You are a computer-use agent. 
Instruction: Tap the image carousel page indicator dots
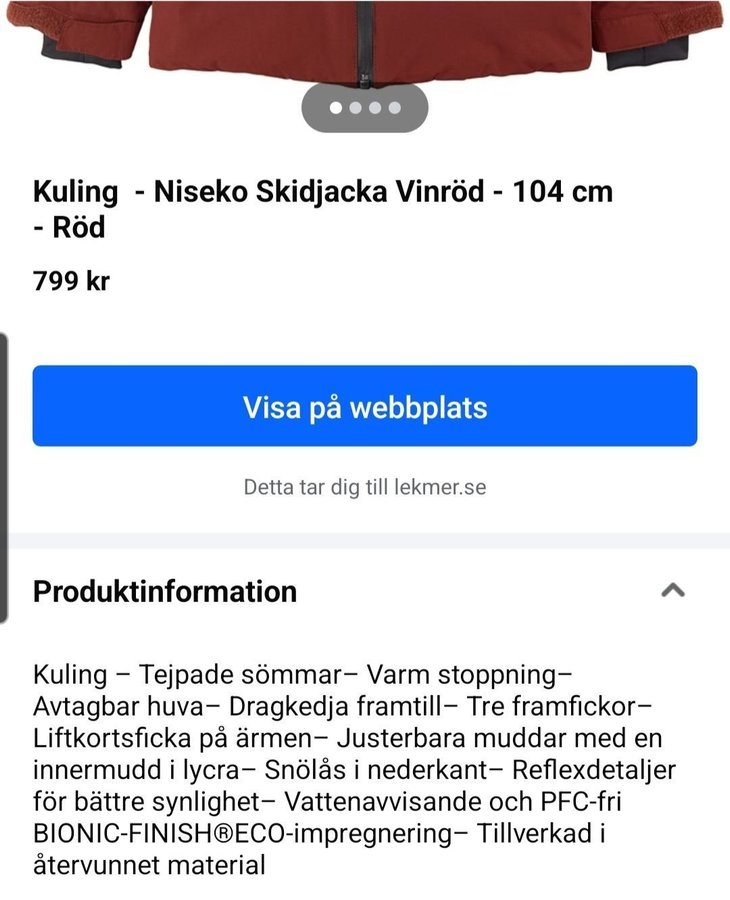364,108
